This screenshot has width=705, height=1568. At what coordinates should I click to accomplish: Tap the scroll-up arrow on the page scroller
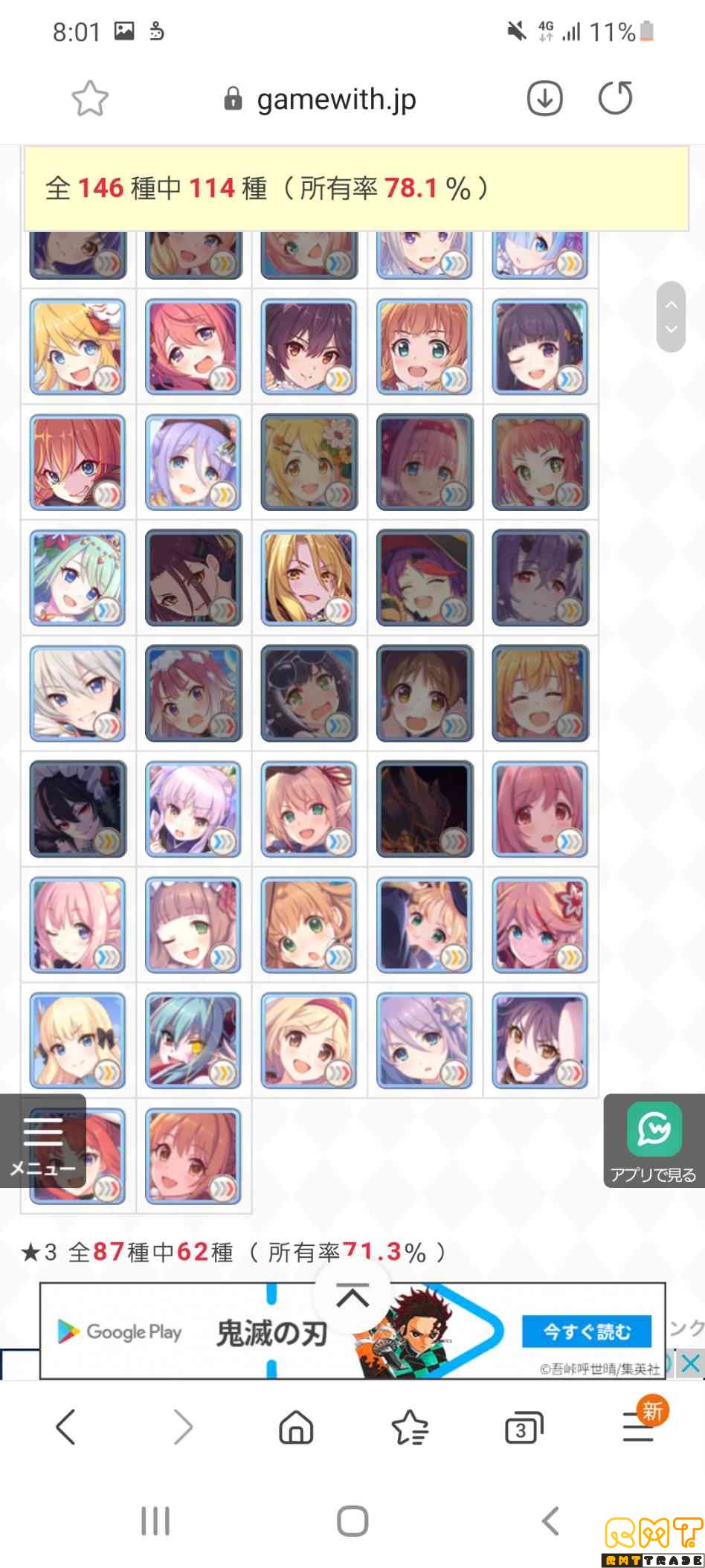pos(671,304)
